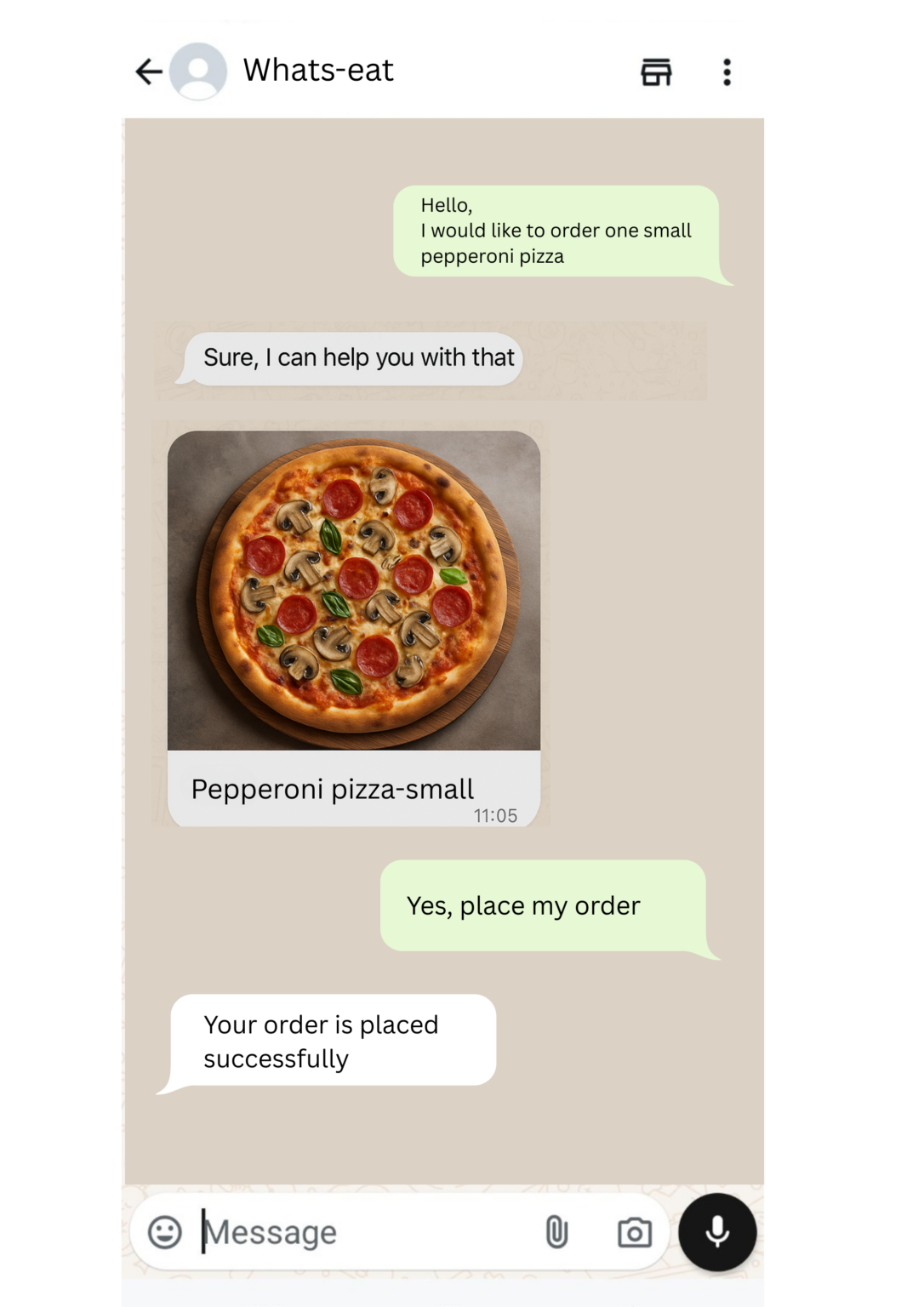View the Pepperoni pizza-small image
924x1307 pixels.
[354, 591]
